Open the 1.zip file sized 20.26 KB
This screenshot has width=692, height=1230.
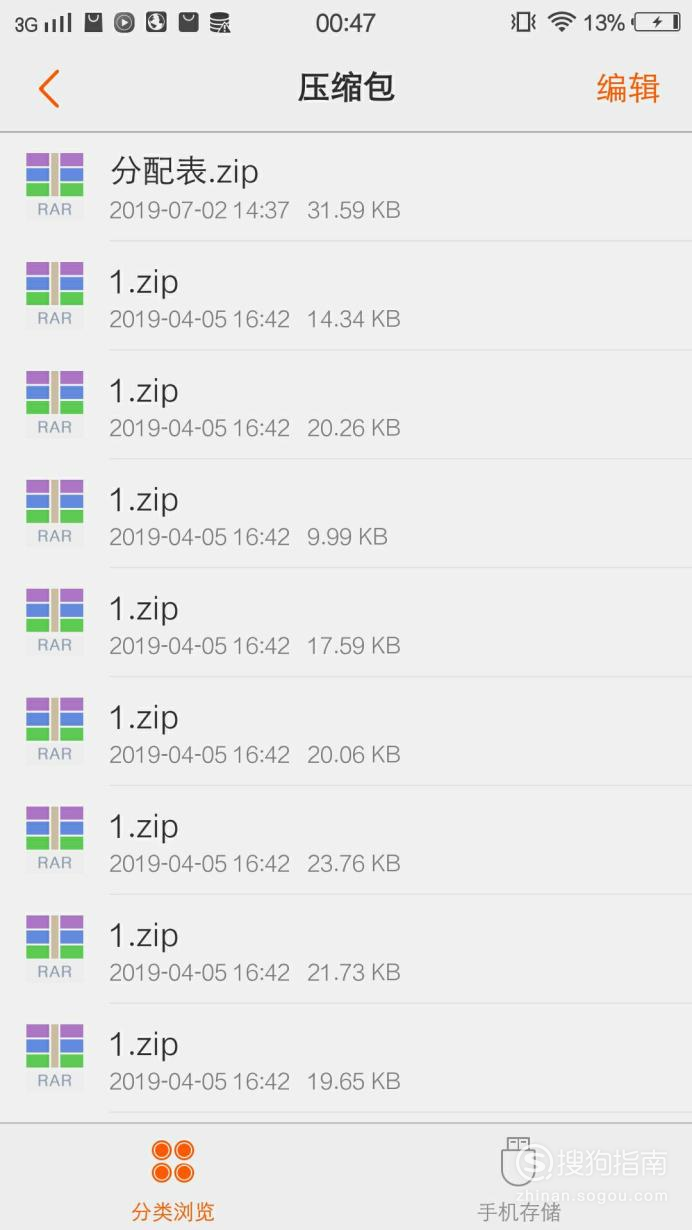click(346, 405)
